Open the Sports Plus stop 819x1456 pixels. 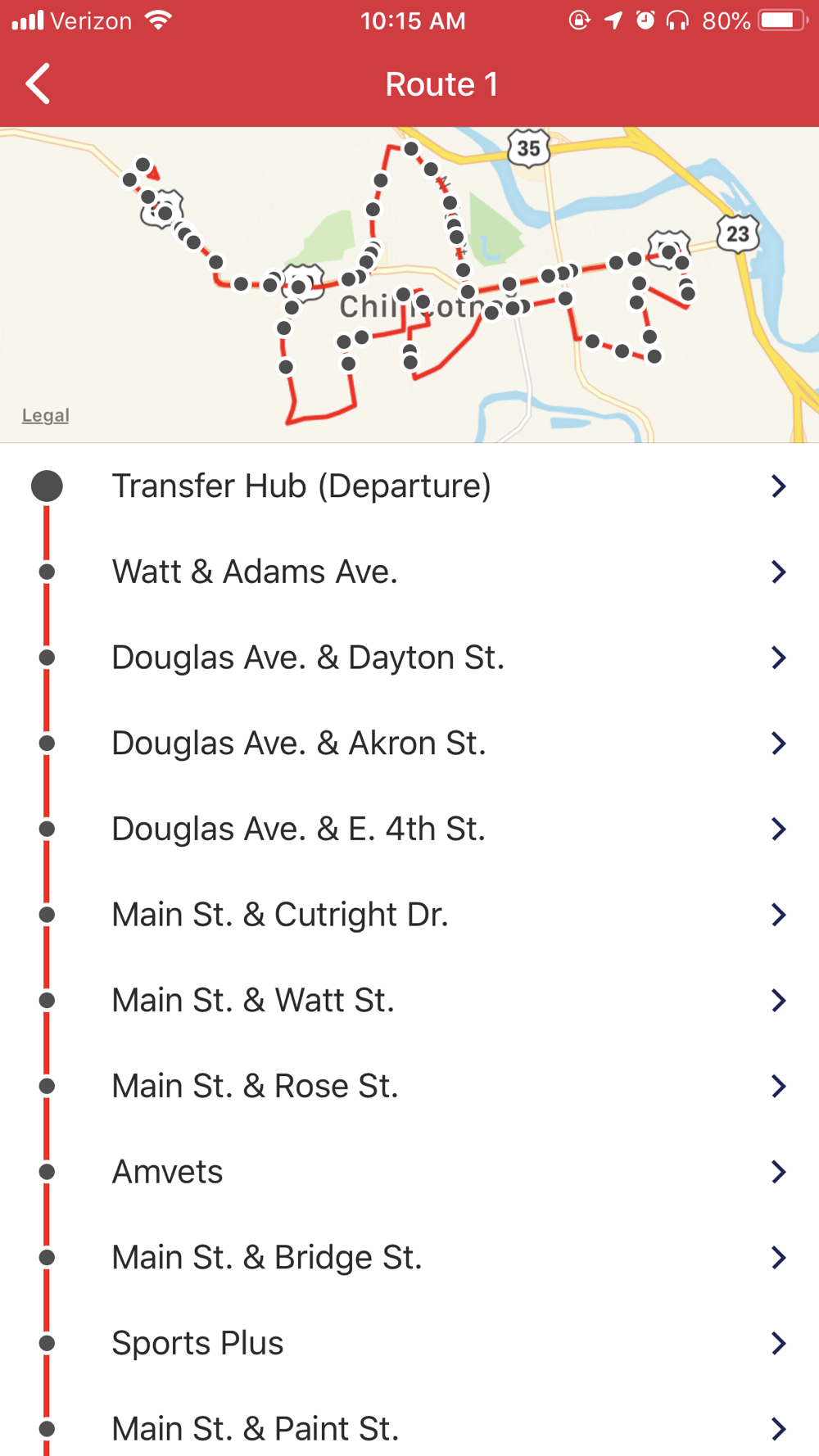[x=409, y=1343]
